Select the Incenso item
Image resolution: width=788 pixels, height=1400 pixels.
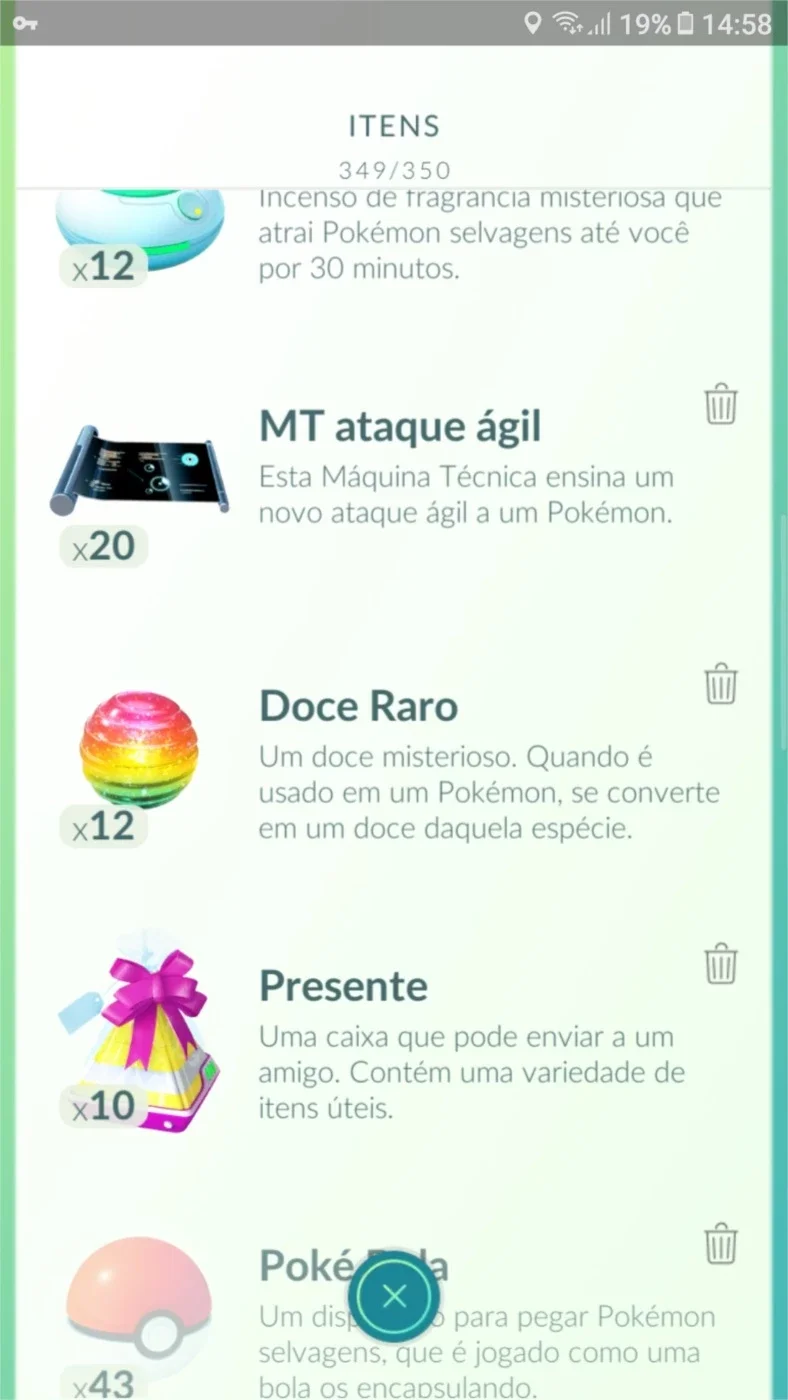click(395, 235)
